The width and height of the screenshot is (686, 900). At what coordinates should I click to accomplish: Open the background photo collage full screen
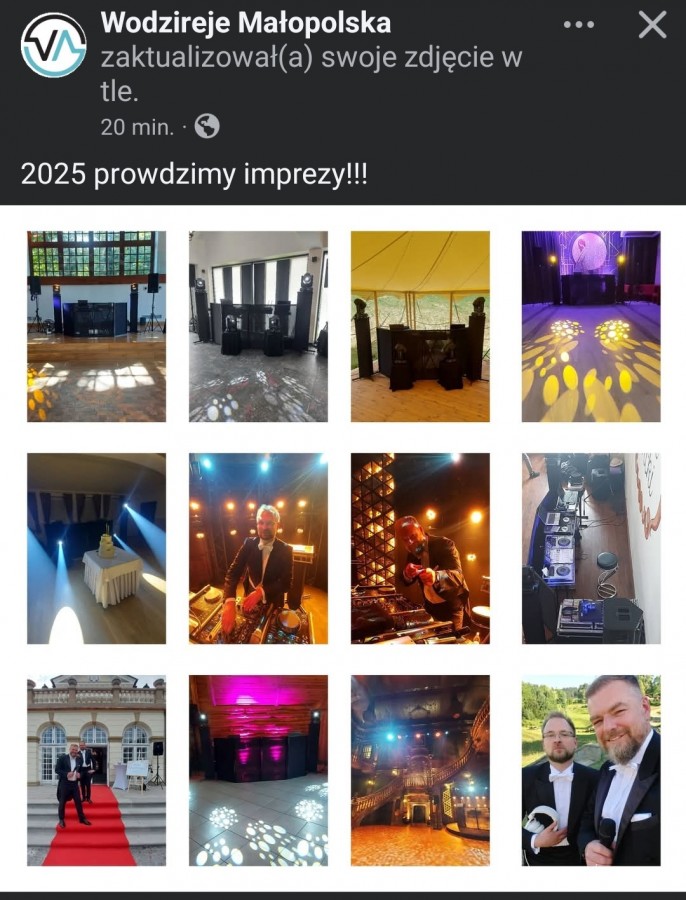click(x=343, y=548)
